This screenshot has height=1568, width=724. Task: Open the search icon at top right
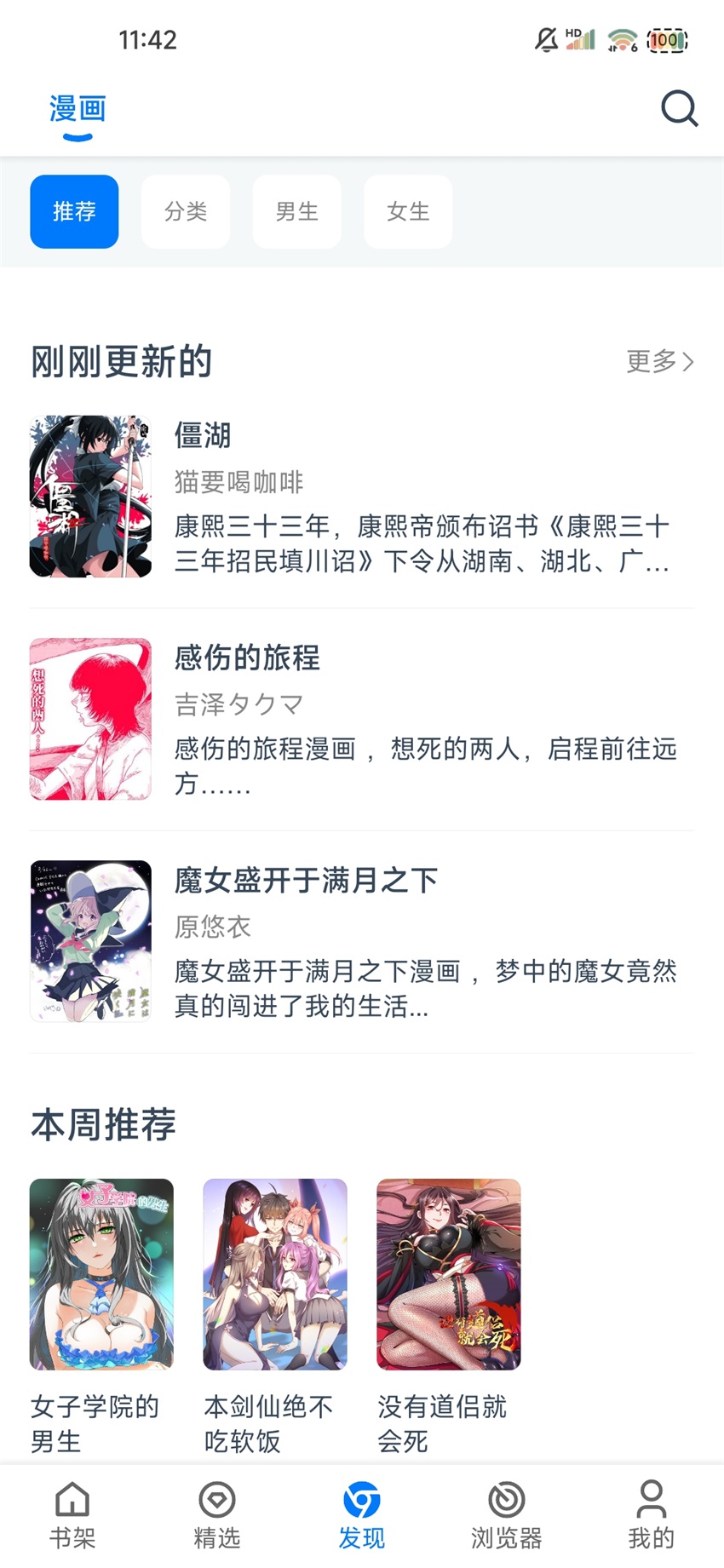[x=679, y=108]
